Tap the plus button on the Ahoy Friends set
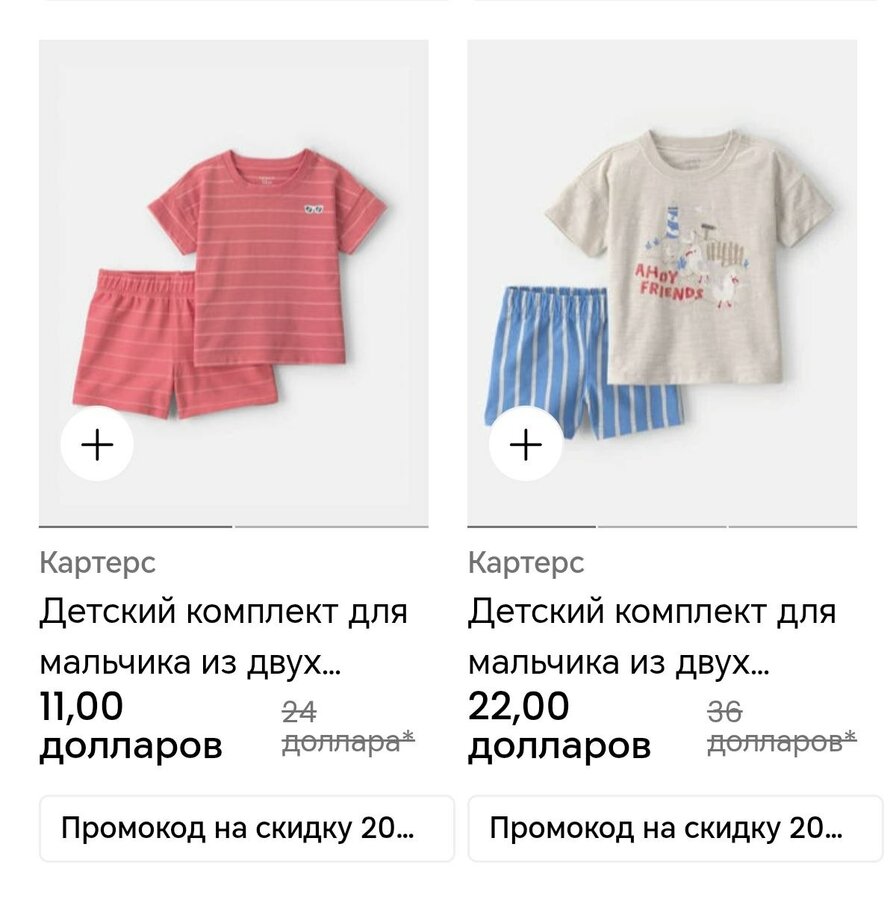 tap(525, 444)
